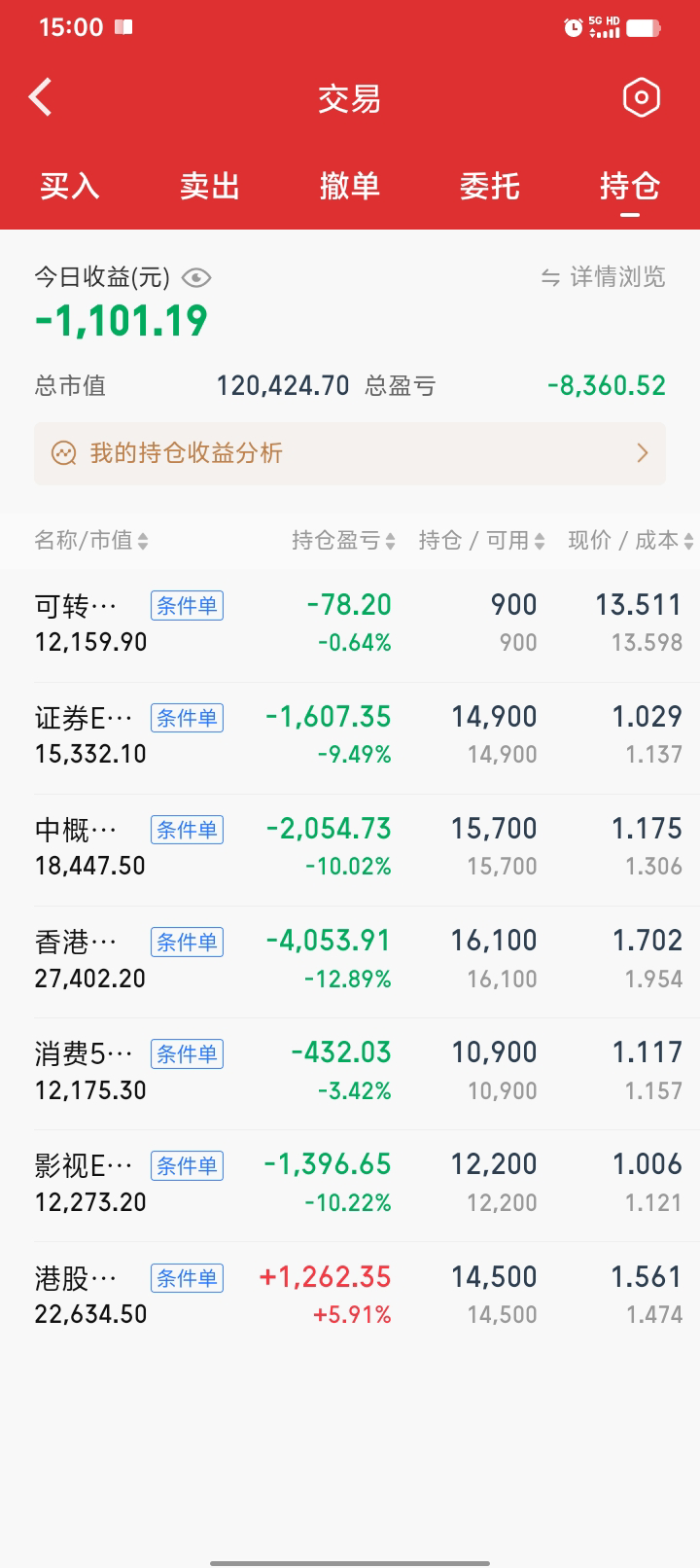Viewport: 700px width, 1568px height.
Task: Tap 条件单 tag on 证券E… row
Action: point(187,718)
